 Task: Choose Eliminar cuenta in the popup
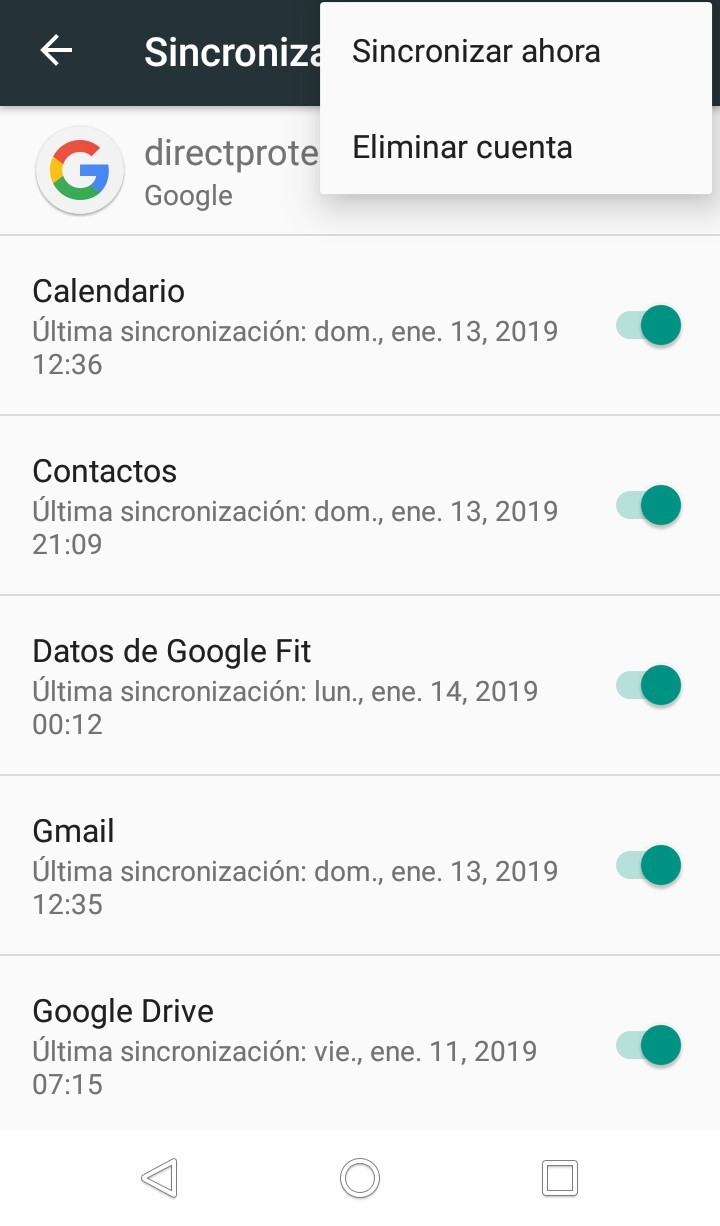(462, 148)
